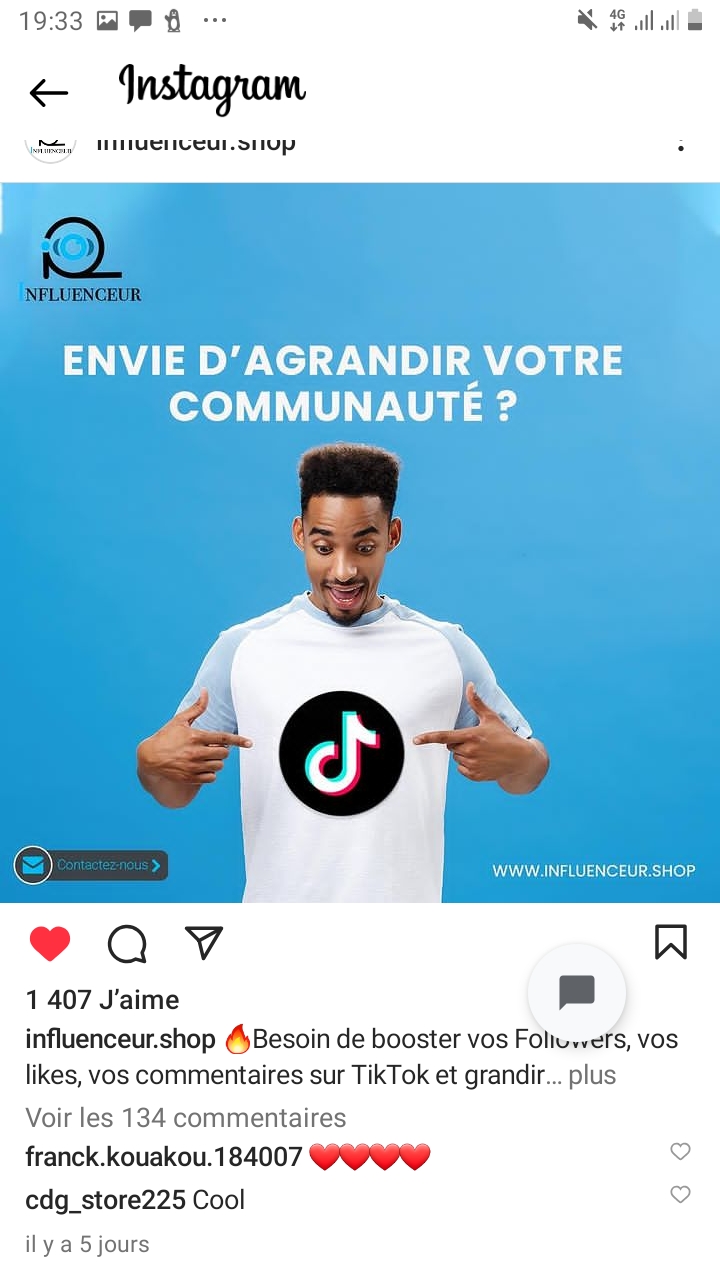The width and height of the screenshot is (720, 1280).
Task: Share the post via the paper plane icon
Action: pos(203,943)
